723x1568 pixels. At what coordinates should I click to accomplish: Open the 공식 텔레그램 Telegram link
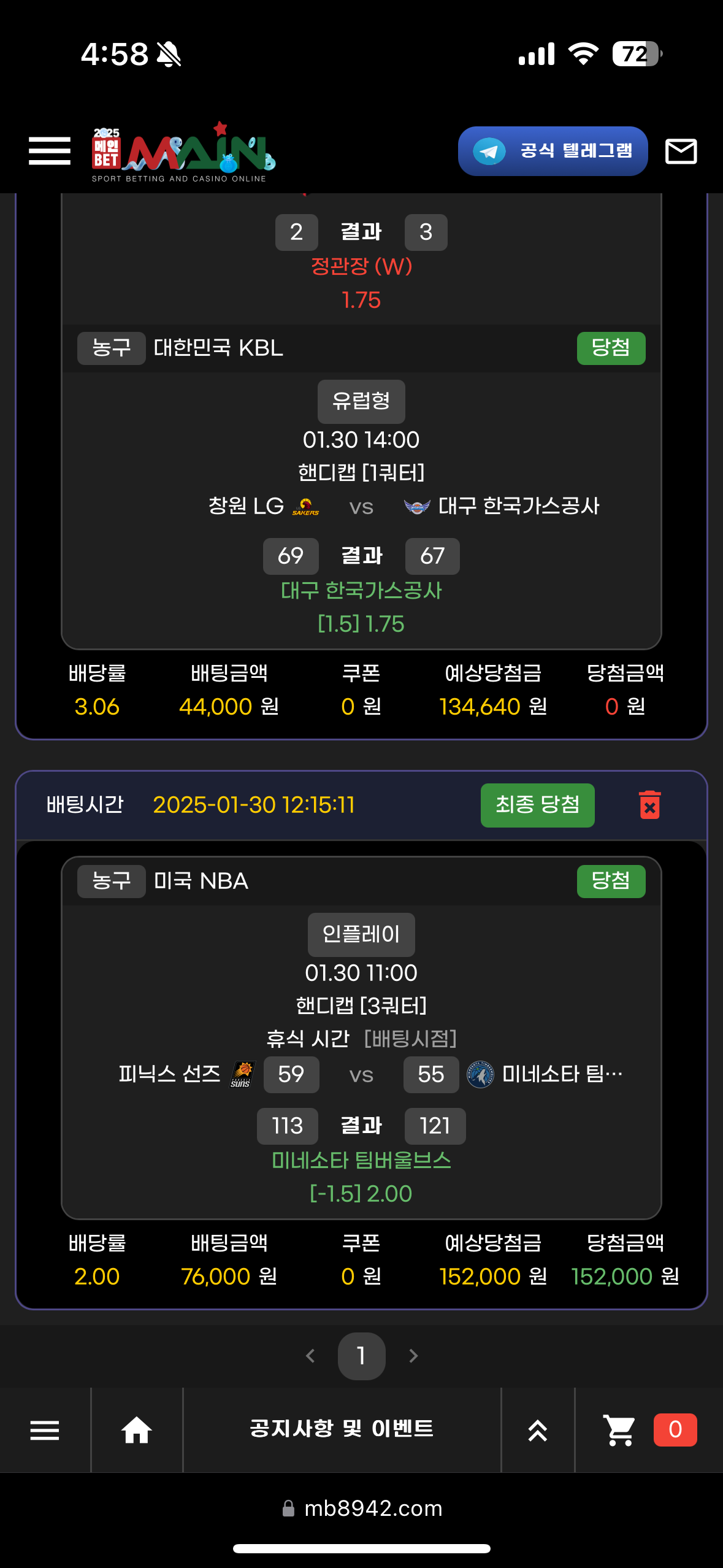click(553, 152)
